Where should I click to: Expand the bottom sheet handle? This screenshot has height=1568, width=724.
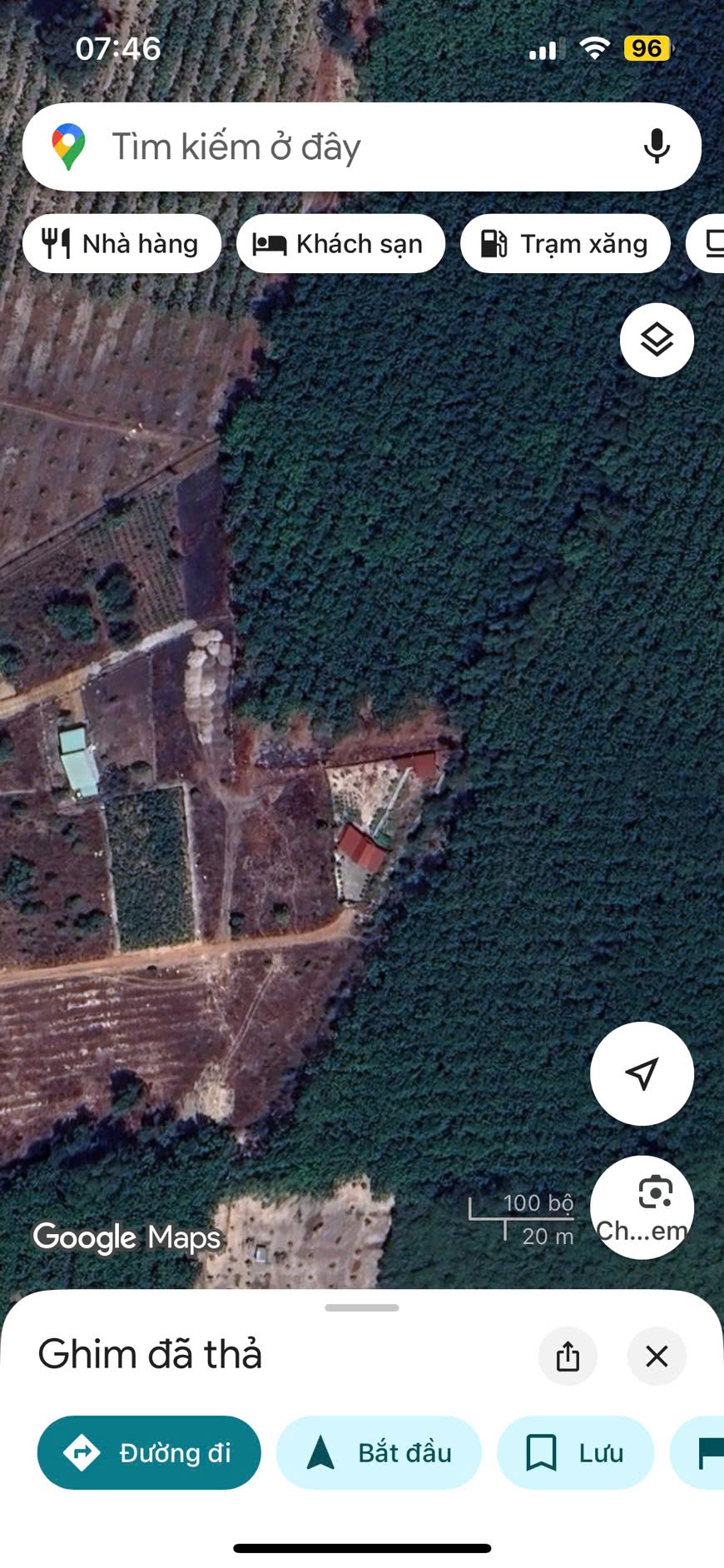point(362,1307)
